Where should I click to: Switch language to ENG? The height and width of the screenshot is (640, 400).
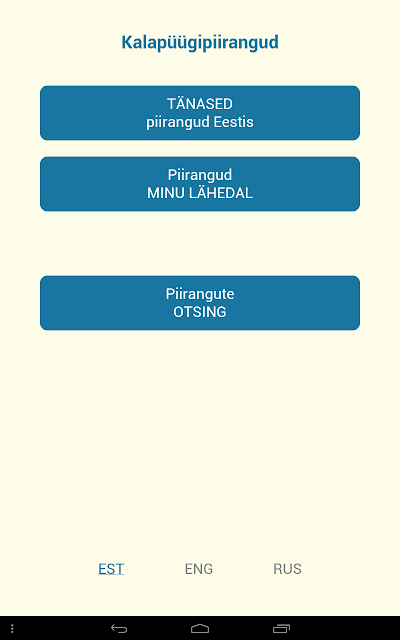(x=199, y=569)
